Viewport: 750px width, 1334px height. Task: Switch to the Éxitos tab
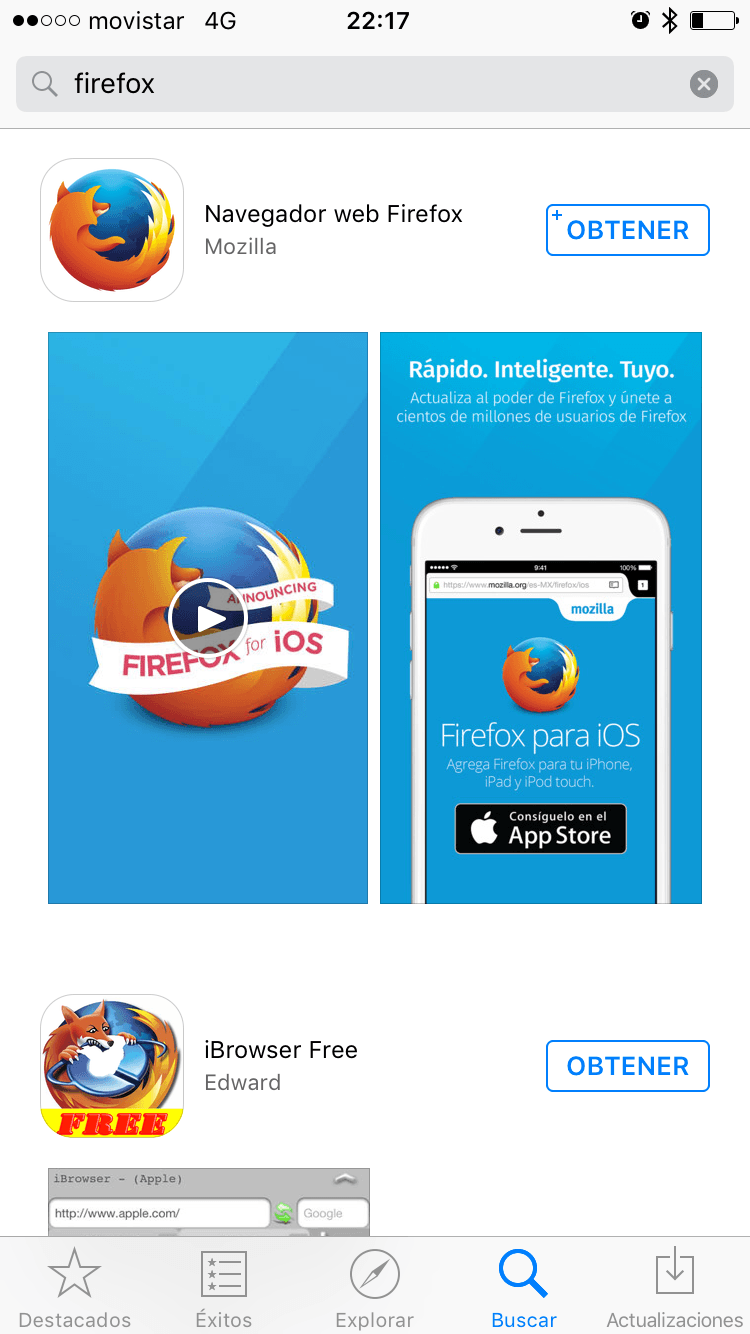tap(224, 1287)
